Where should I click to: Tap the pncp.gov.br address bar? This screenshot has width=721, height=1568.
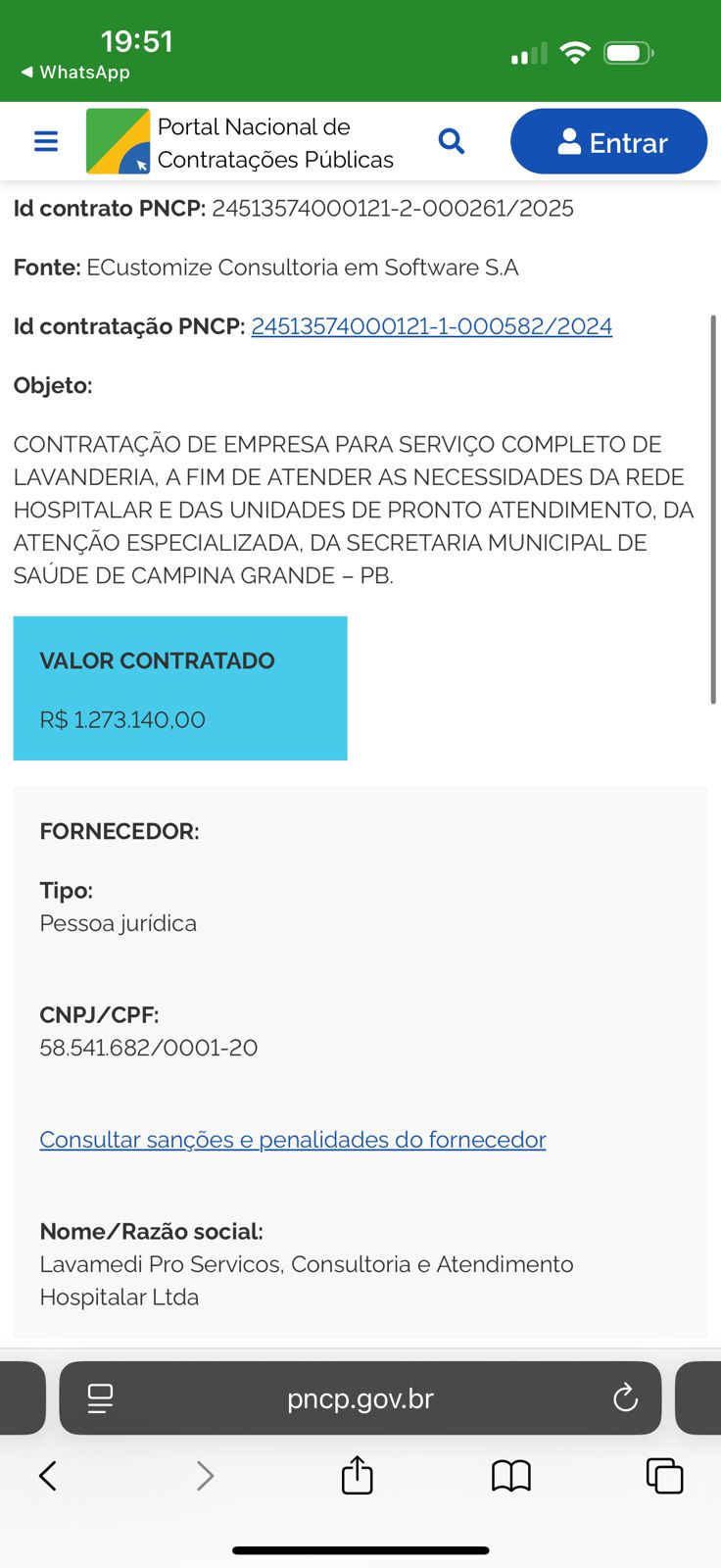coord(360,1398)
